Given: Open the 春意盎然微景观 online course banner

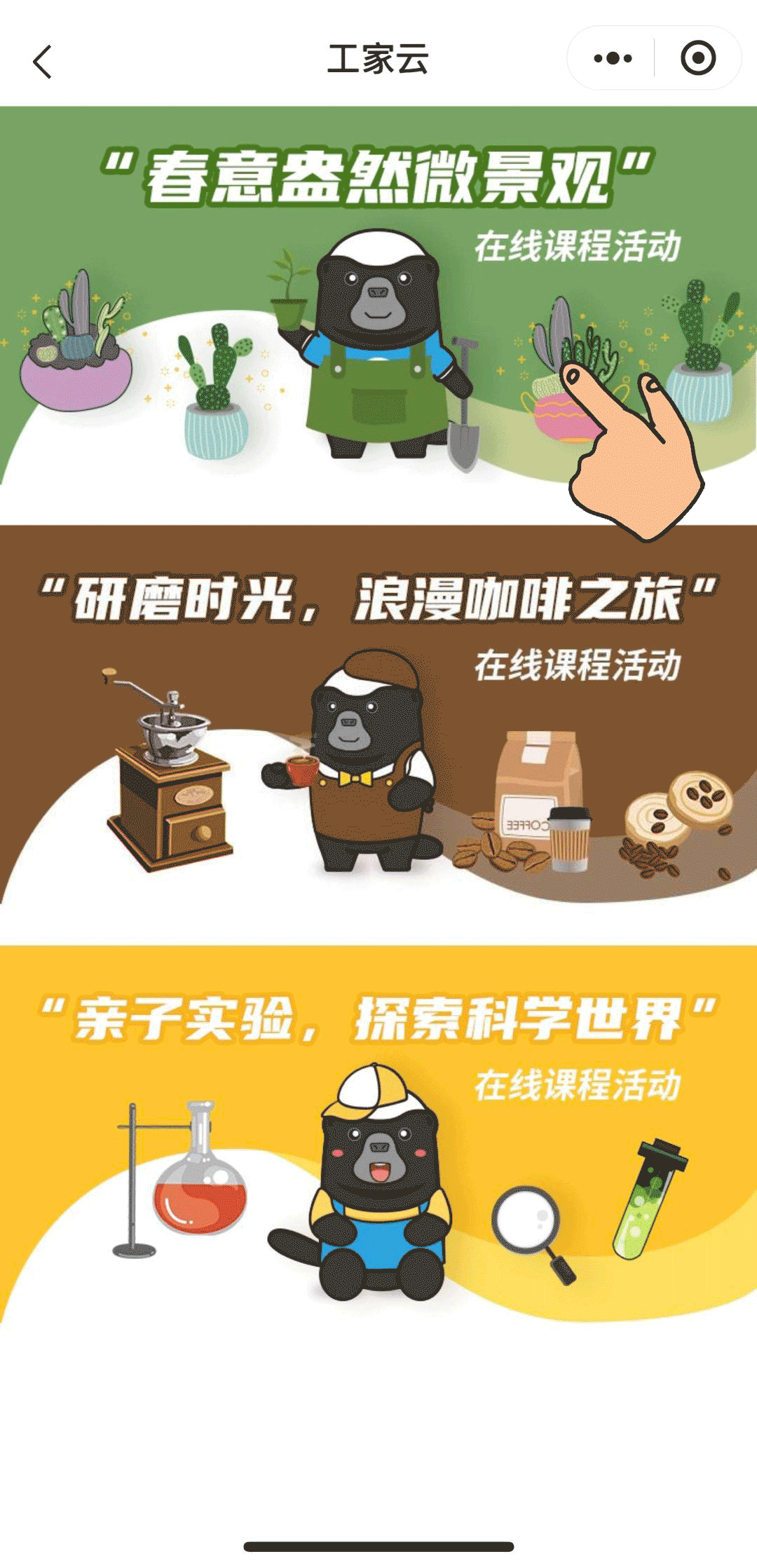Looking at the screenshot, I should tap(378, 315).
